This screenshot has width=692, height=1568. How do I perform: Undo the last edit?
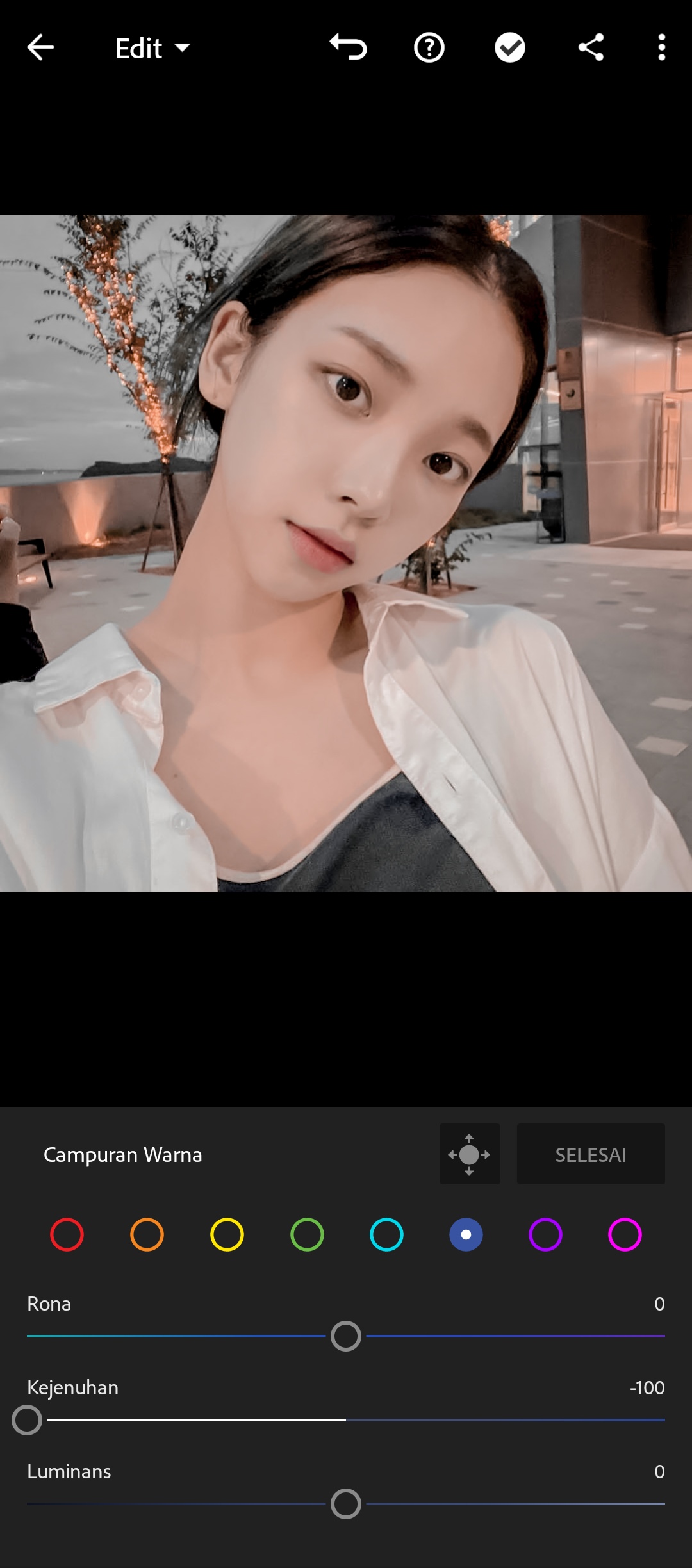tap(349, 48)
